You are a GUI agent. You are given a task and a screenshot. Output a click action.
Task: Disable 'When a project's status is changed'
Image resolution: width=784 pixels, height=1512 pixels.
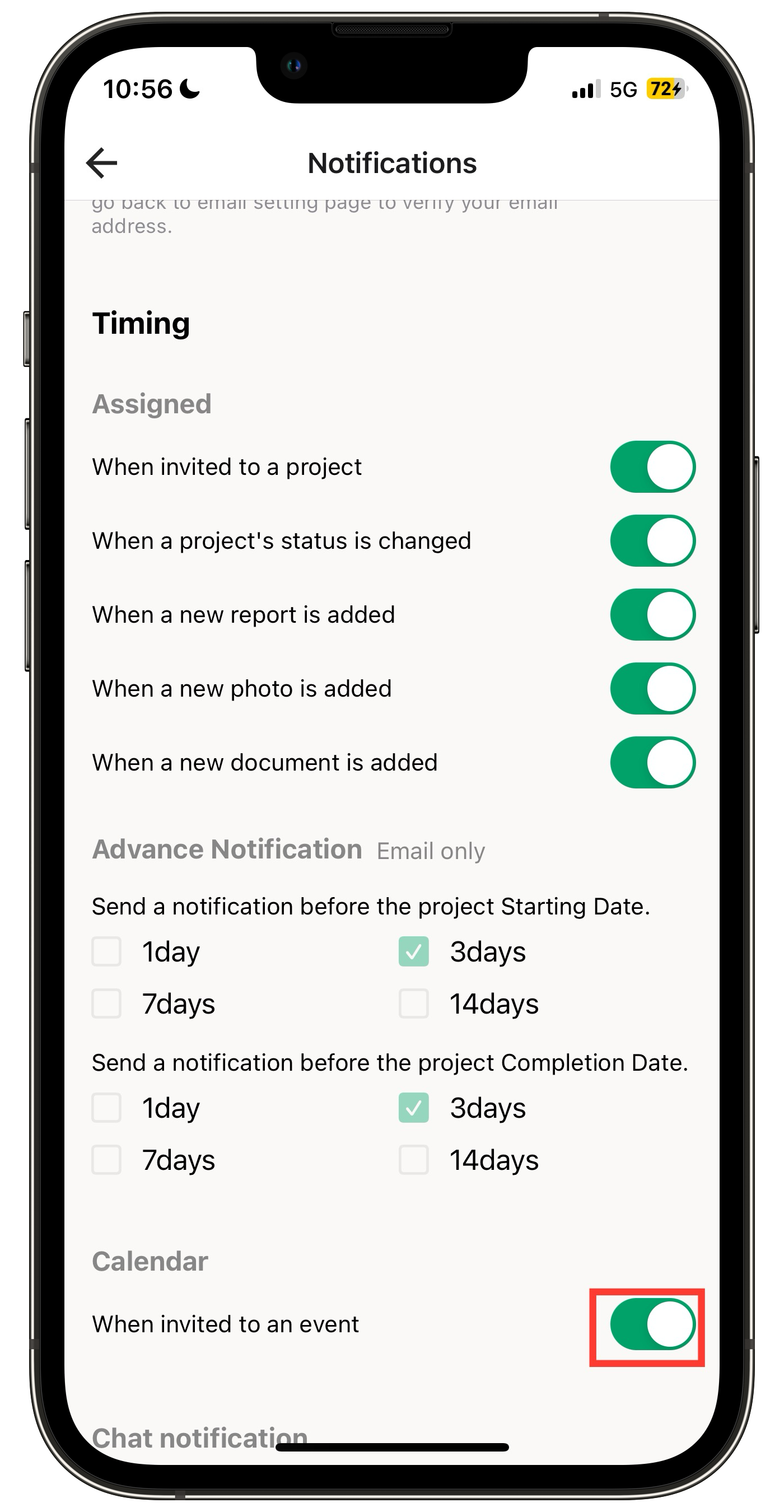coord(652,541)
